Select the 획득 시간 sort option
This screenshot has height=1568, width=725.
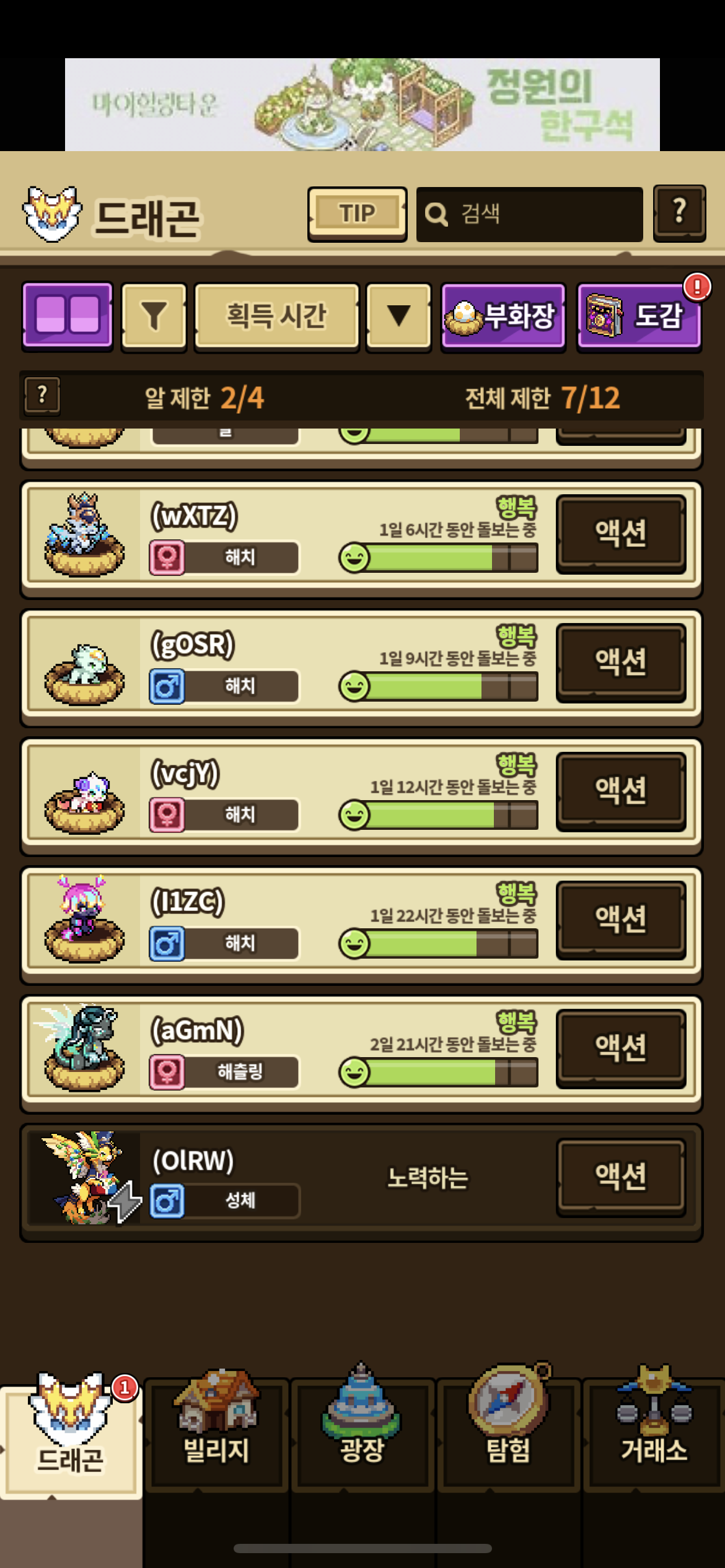pyautogui.click(x=276, y=316)
